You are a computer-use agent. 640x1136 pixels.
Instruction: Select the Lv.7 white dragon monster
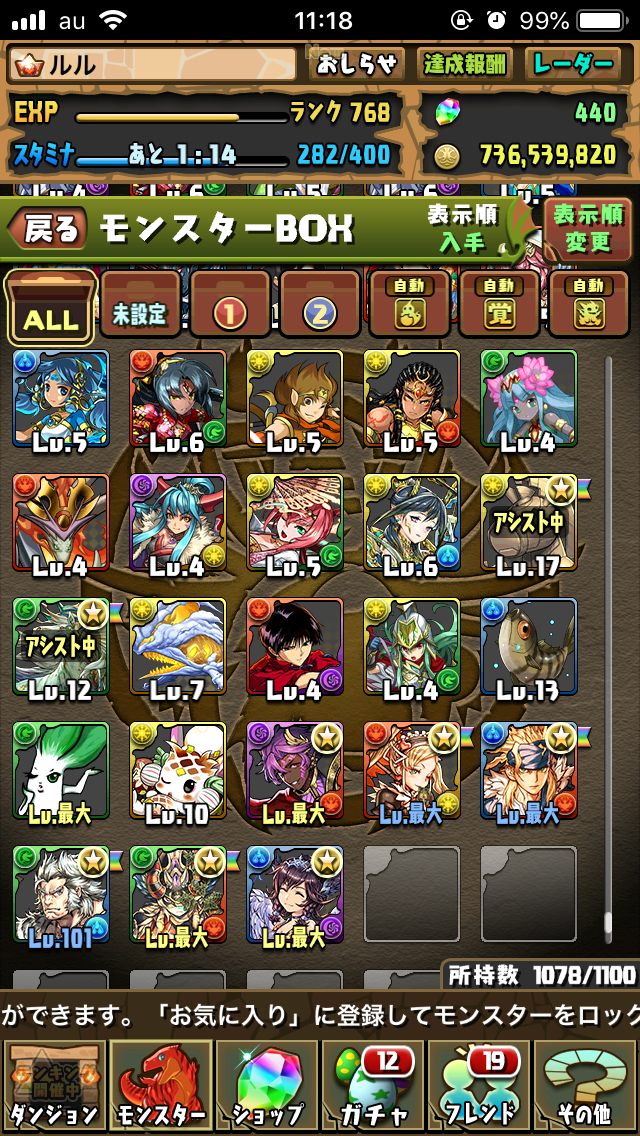(178, 647)
